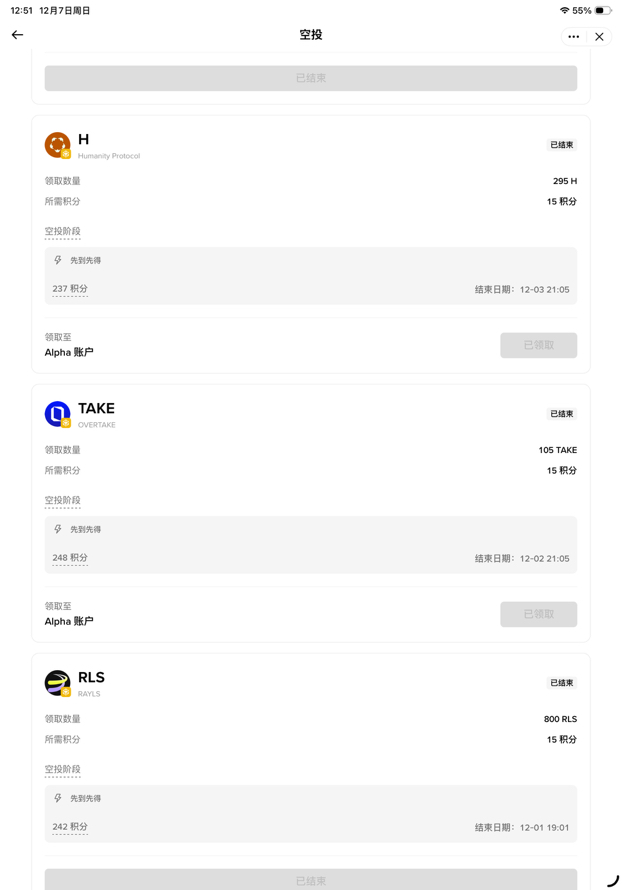This screenshot has width=622, height=890.
Task: Tap 空投阶段 in the H card
Action: coord(62,231)
